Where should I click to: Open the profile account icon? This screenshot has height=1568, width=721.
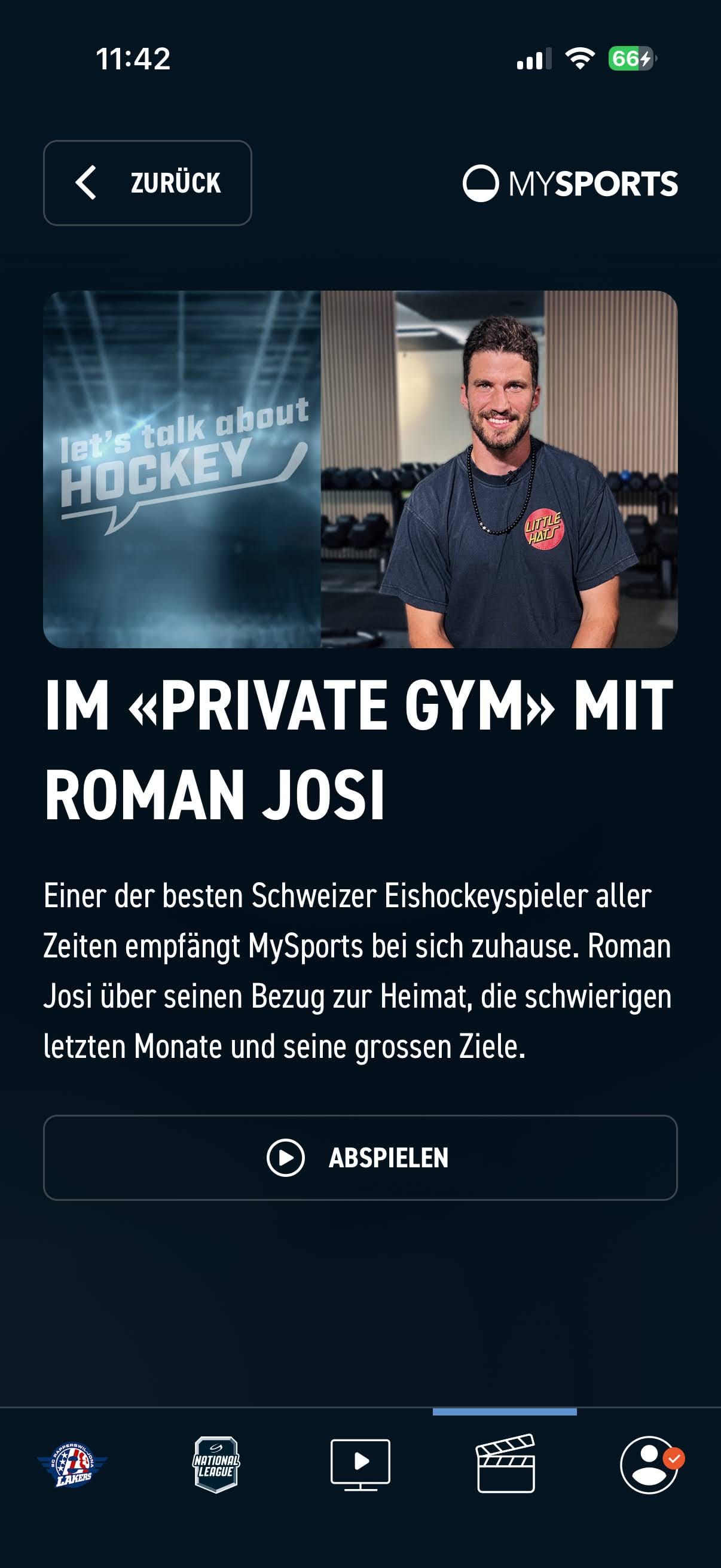click(647, 1465)
